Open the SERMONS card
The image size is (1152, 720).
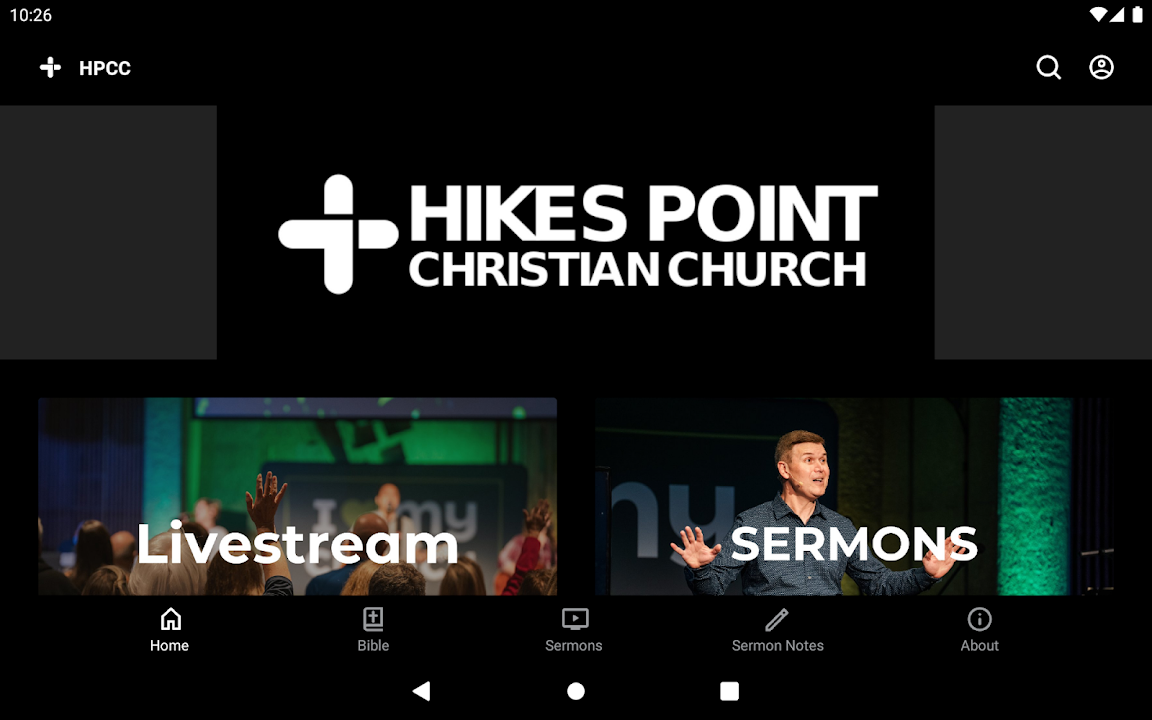pos(854,497)
